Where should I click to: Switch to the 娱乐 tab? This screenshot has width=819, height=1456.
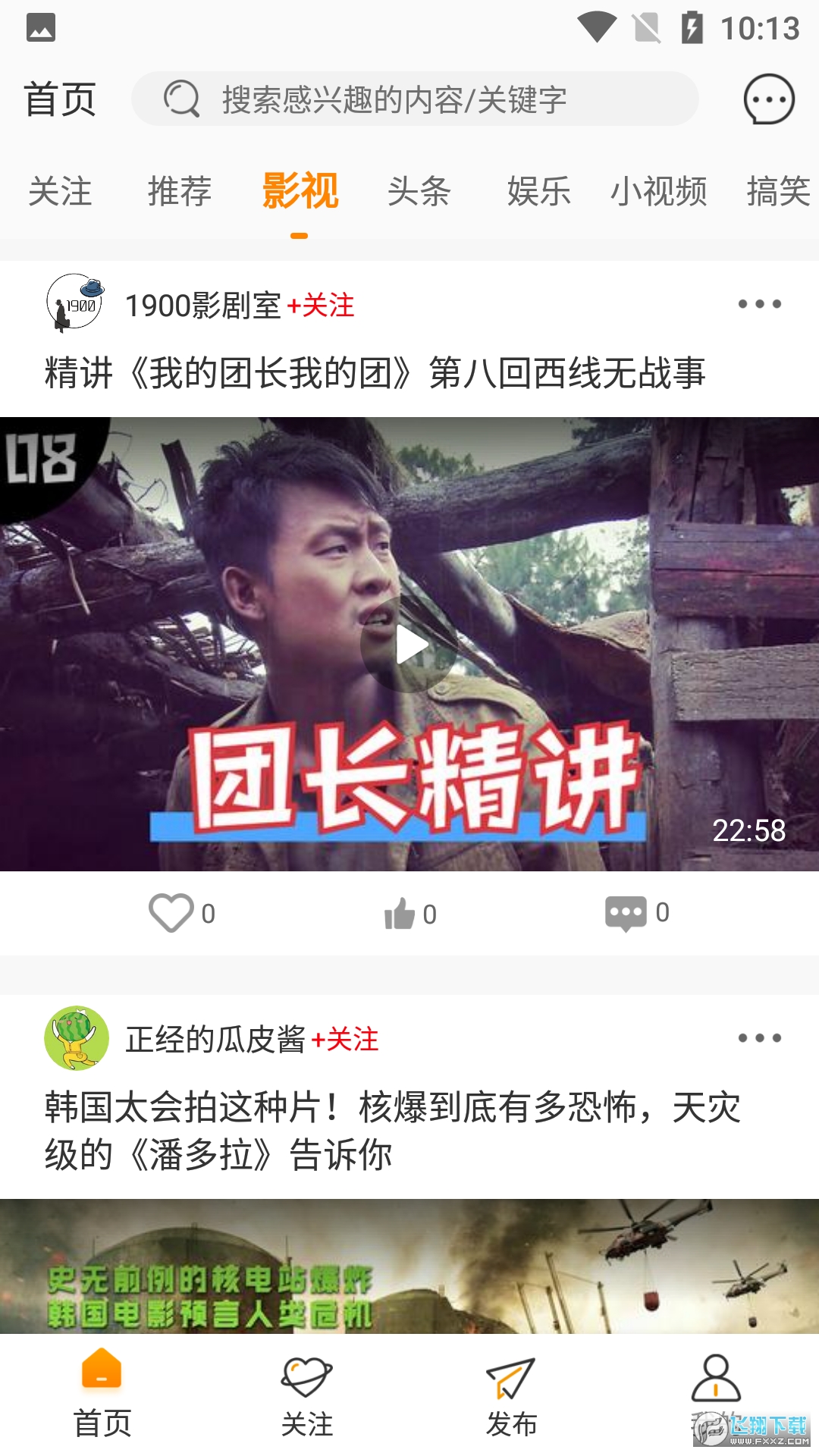538,191
